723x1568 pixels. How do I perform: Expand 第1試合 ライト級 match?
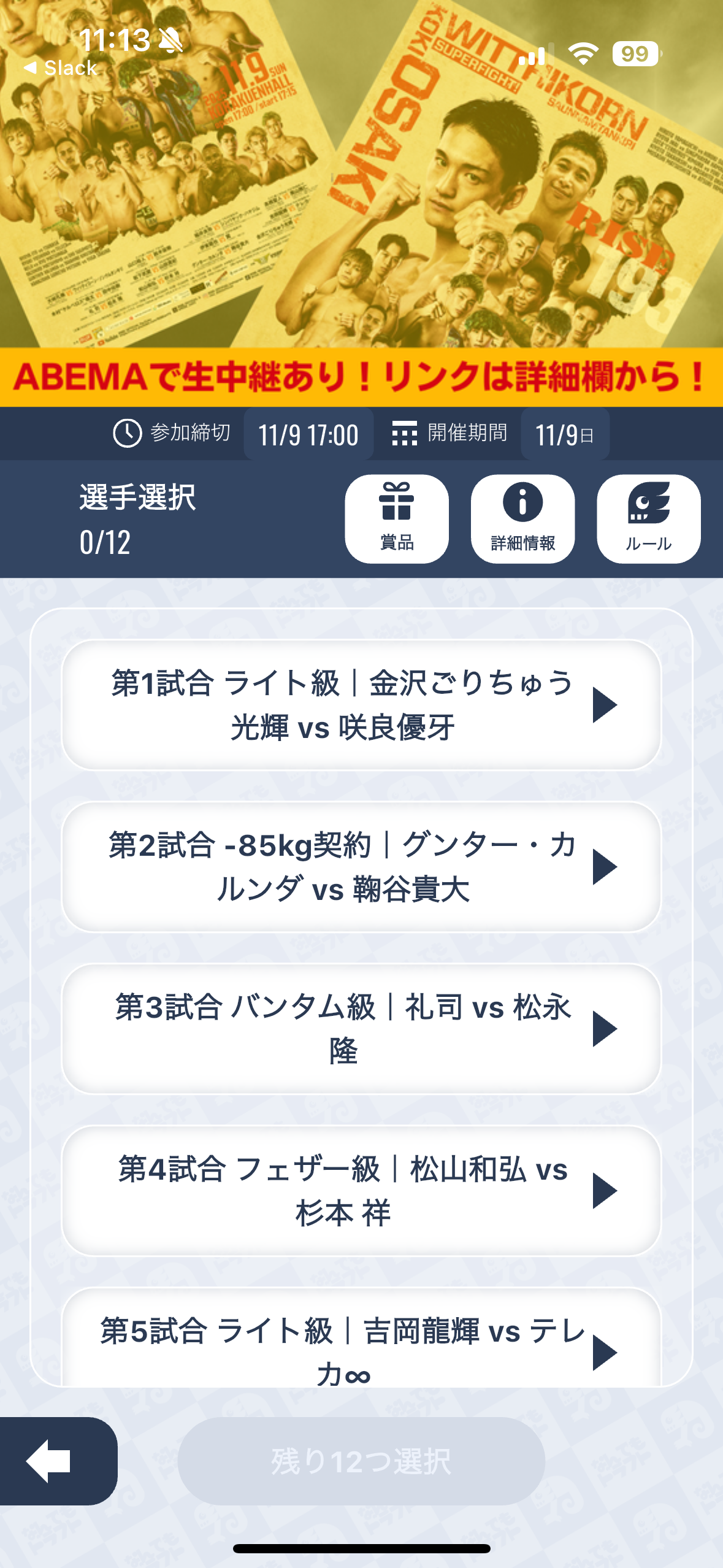tap(361, 705)
